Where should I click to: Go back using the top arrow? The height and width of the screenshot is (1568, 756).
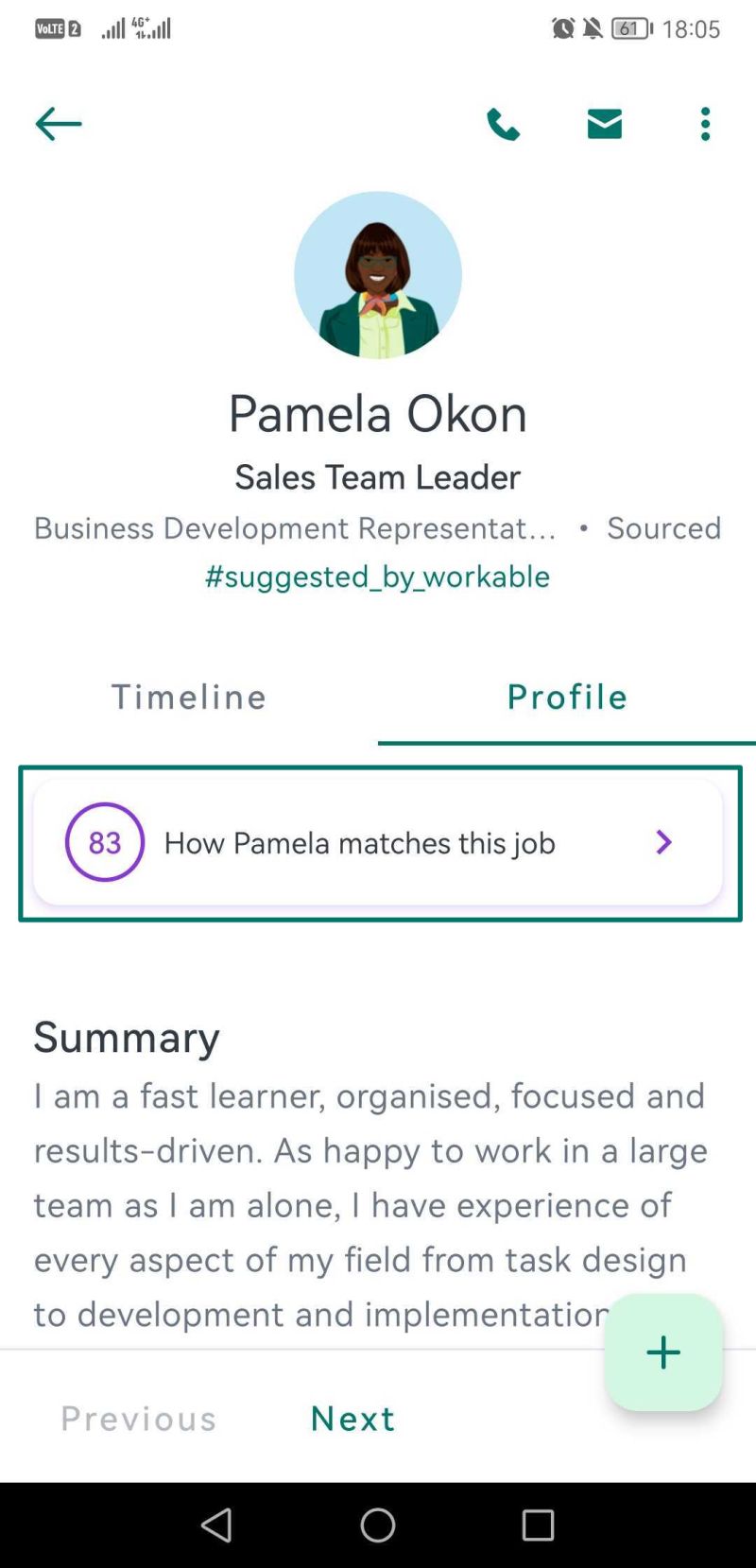click(x=59, y=124)
